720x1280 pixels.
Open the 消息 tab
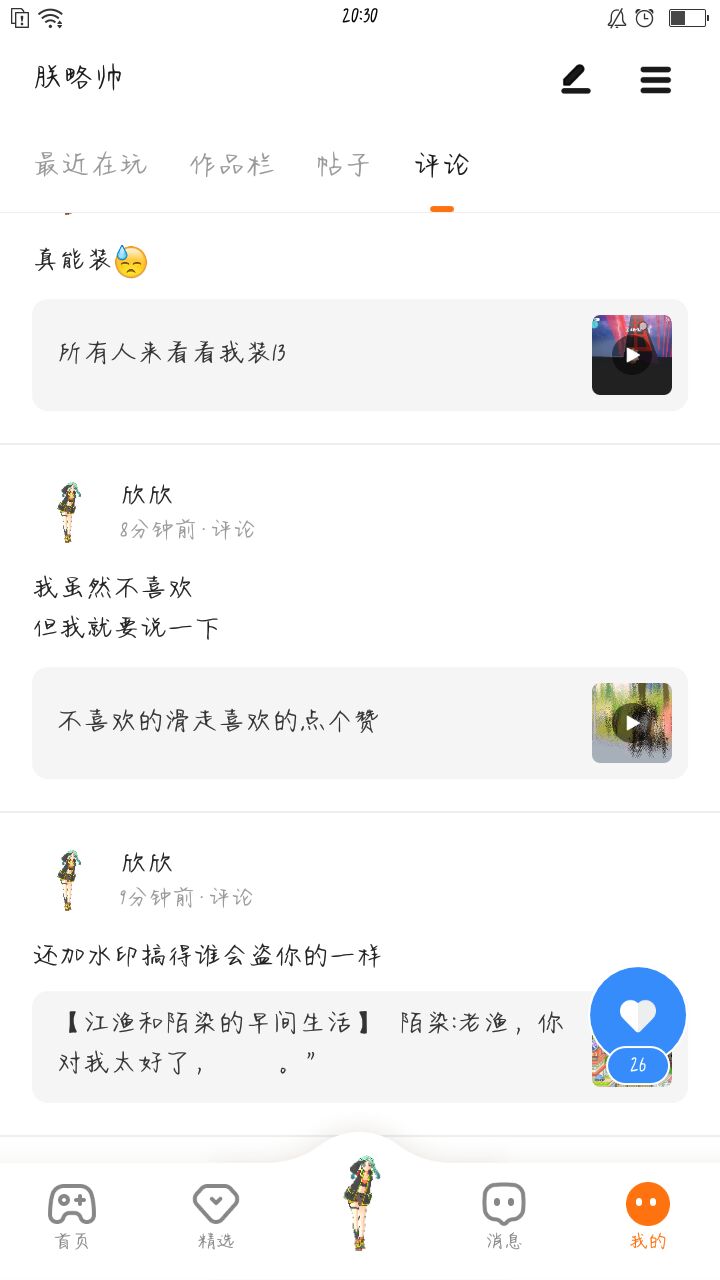click(x=504, y=1215)
